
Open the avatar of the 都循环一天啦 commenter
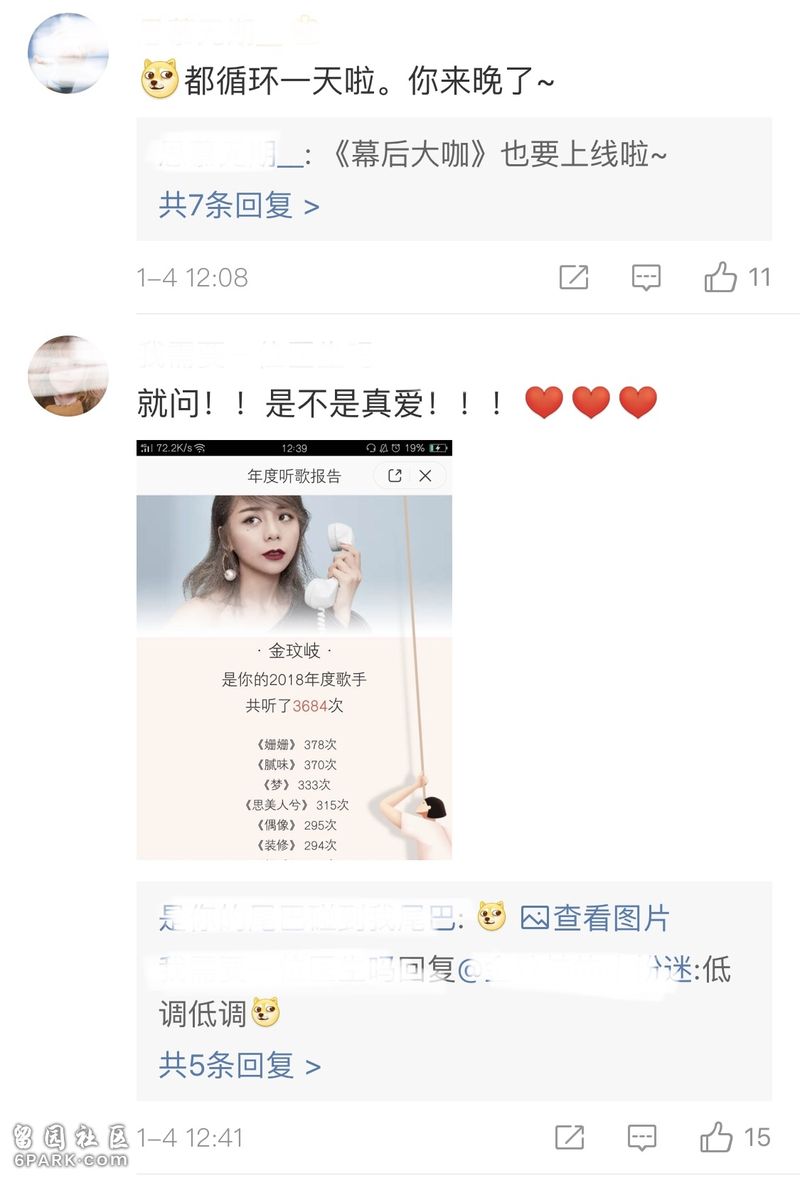click(68, 54)
